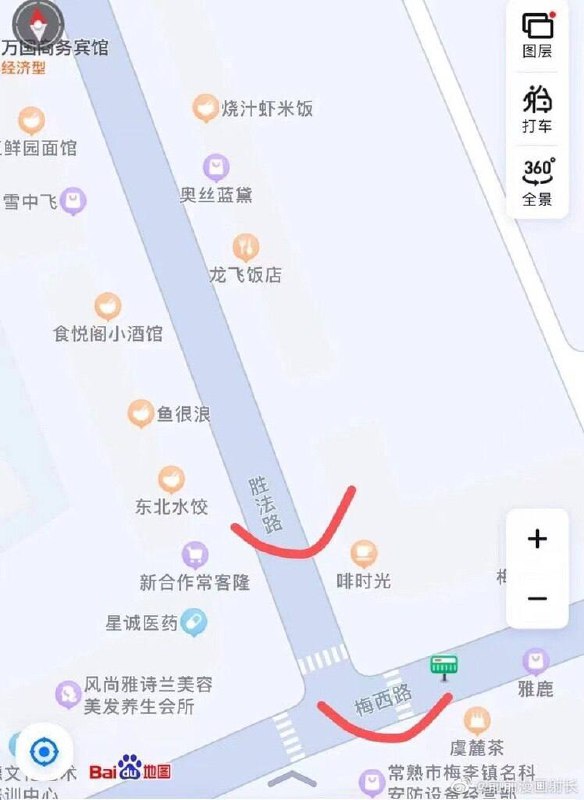Recenter map on my location
The image size is (584, 800).
pyautogui.click(x=44, y=752)
